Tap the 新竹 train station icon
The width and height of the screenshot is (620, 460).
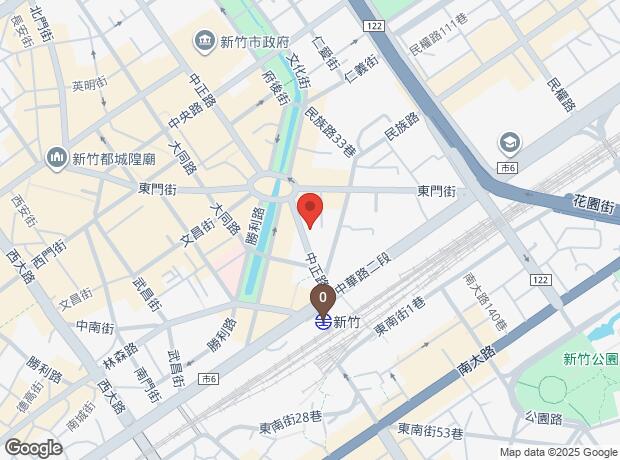[x=323, y=322]
